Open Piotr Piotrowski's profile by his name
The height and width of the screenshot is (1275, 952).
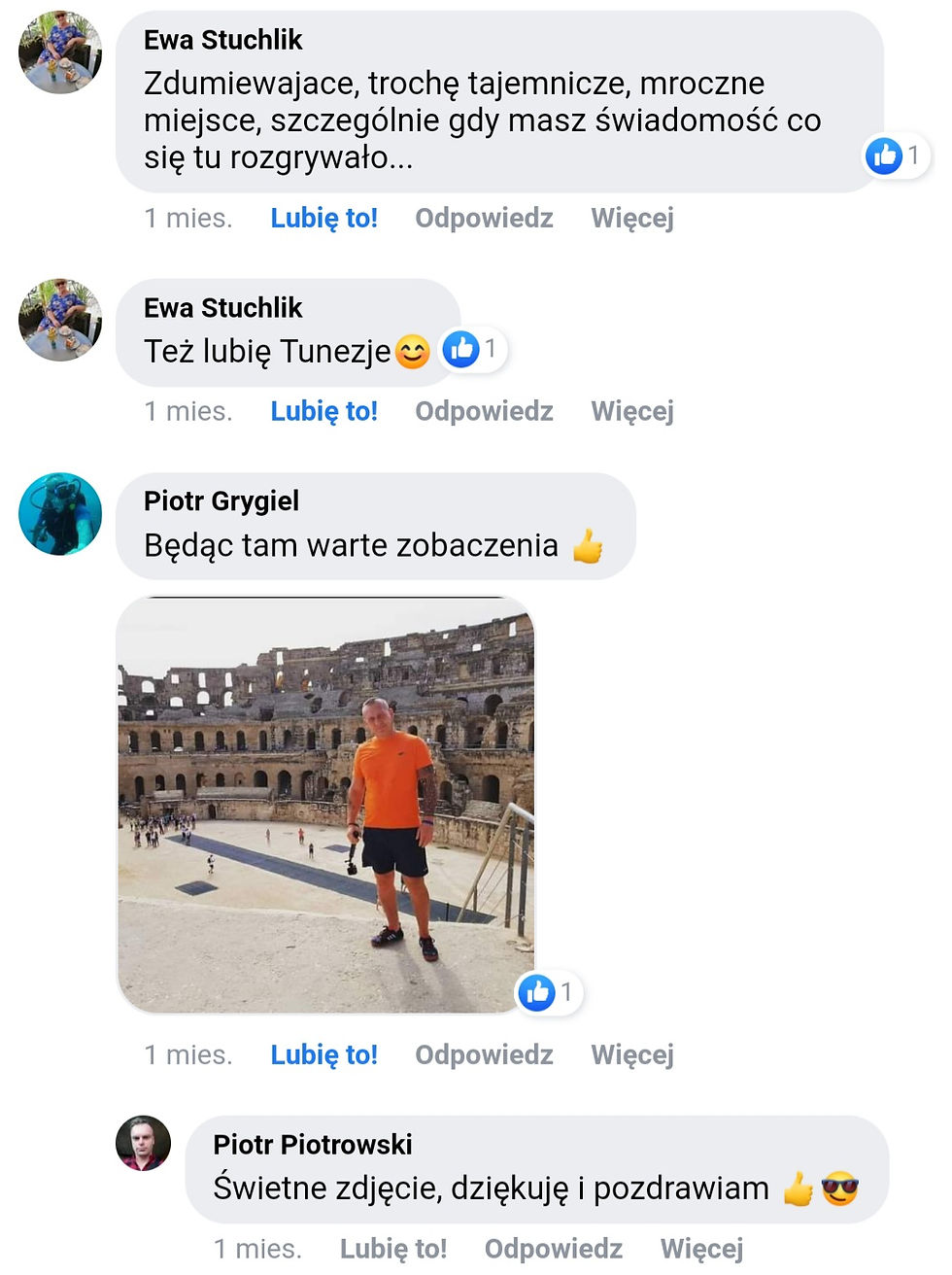coord(313,1145)
